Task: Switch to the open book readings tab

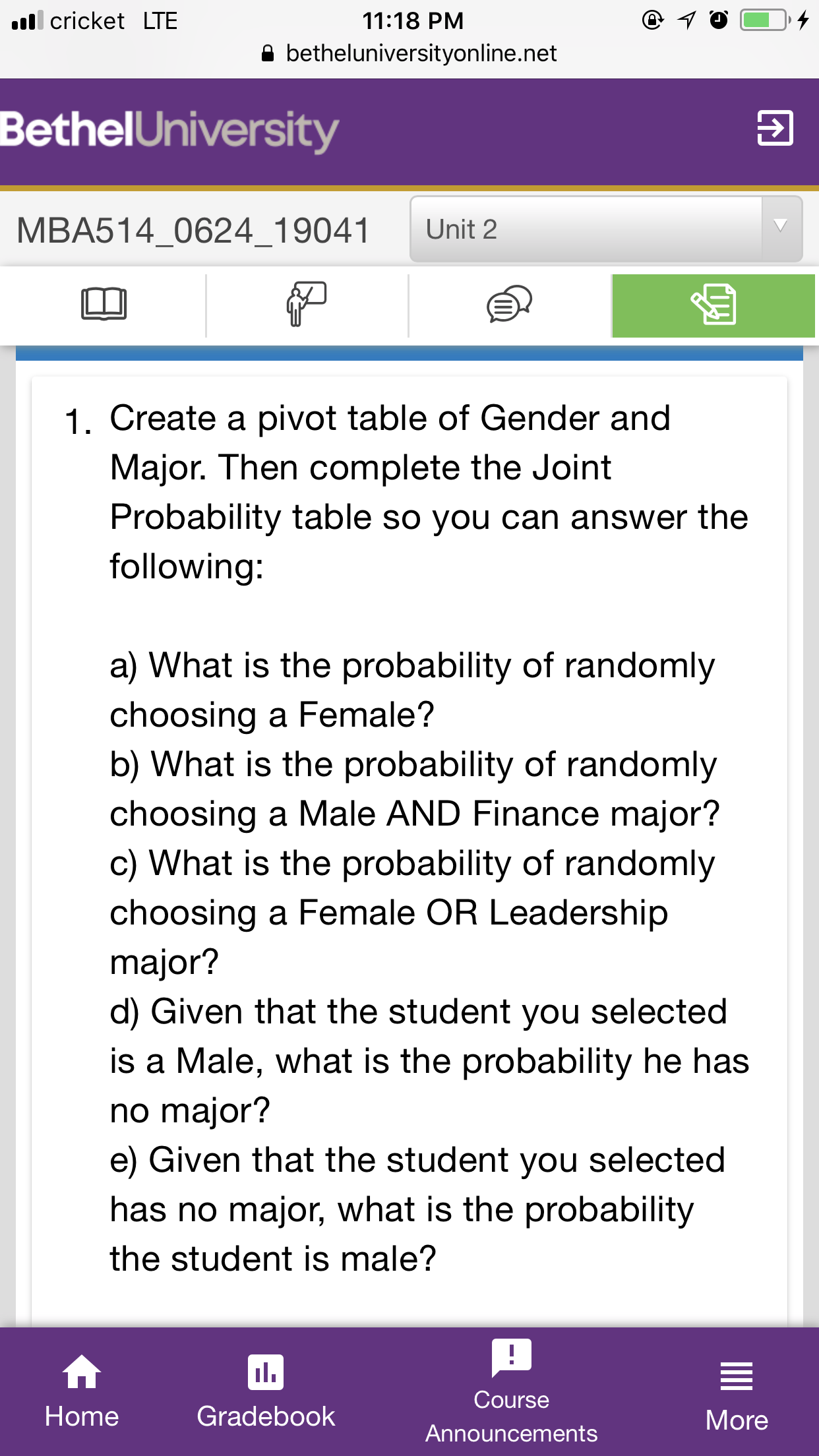Action: click(x=104, y=304)
